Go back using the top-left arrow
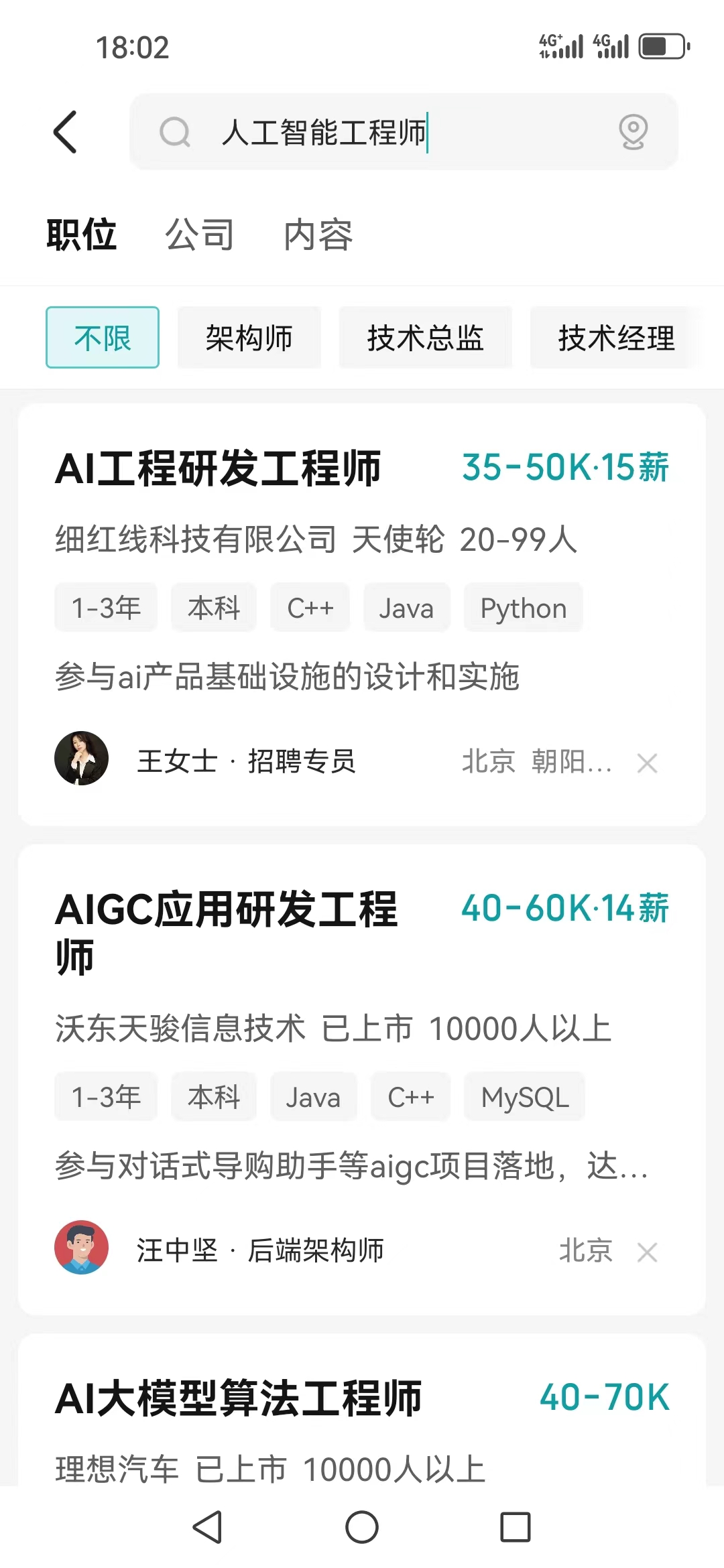The image size is (724, 1568). (x=66, y=132)
